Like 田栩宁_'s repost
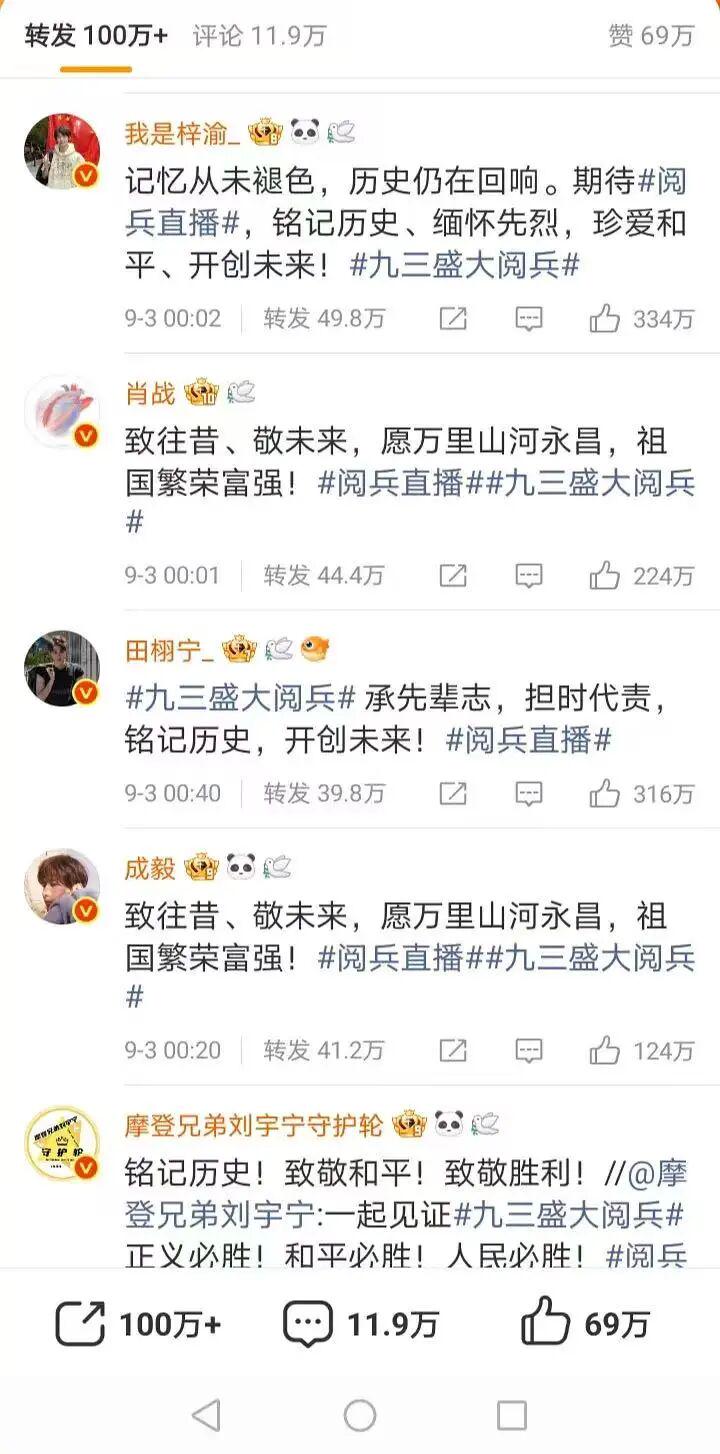This screenshot has height=1454, width=720. tap(641, 793)
